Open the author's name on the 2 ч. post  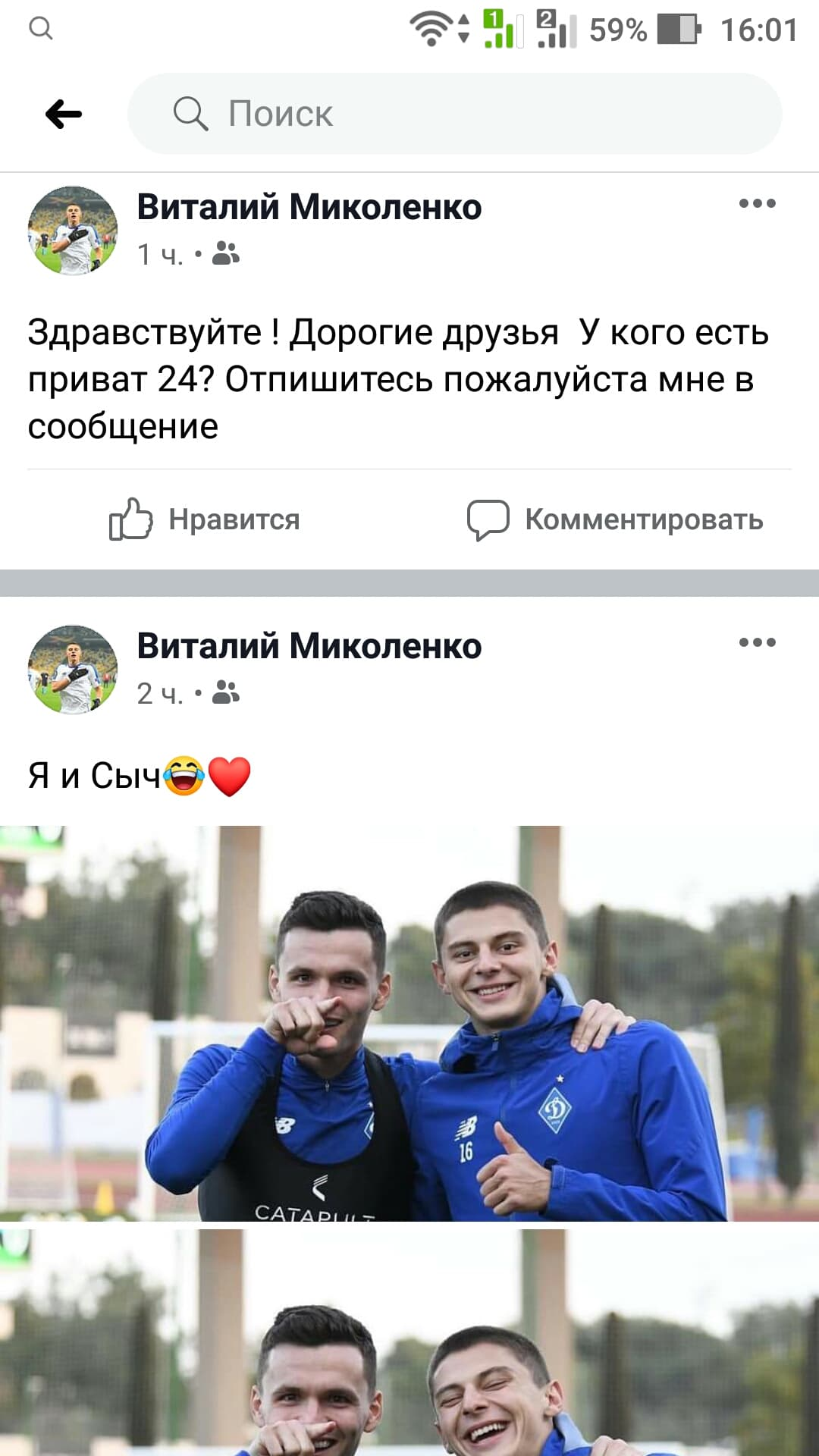pos(309,646)
